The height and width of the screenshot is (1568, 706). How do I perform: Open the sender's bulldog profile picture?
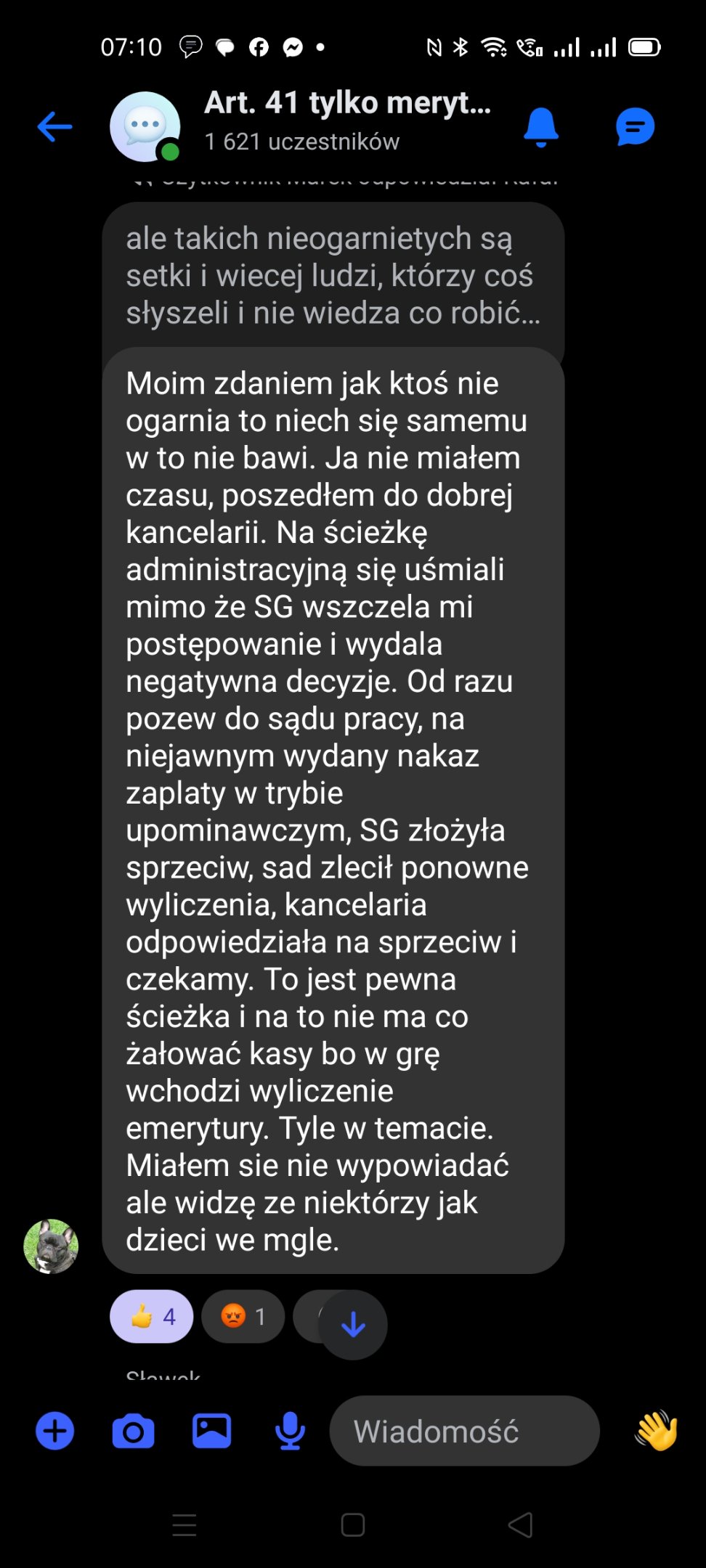click(x=51, y=1246)
